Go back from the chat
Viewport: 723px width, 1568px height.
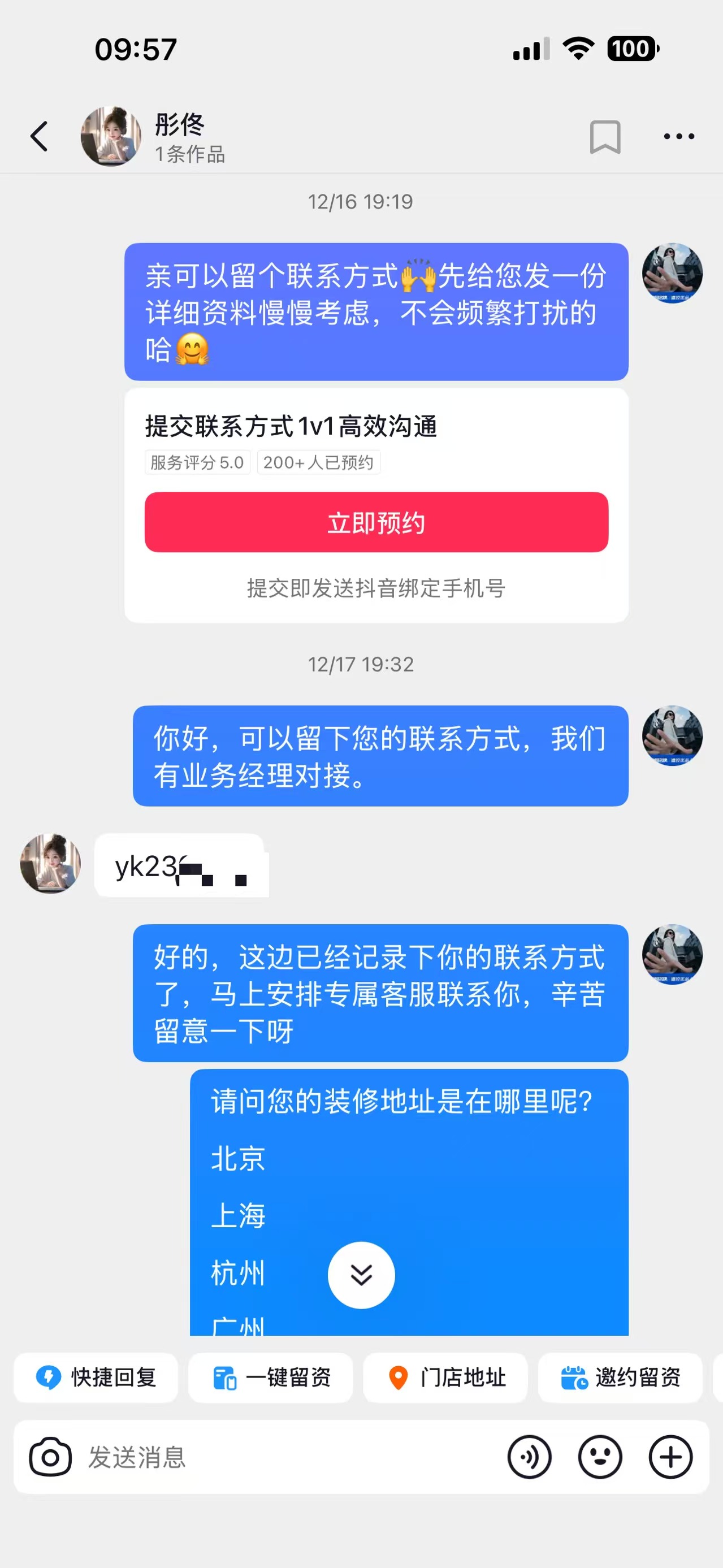point(40,136)
